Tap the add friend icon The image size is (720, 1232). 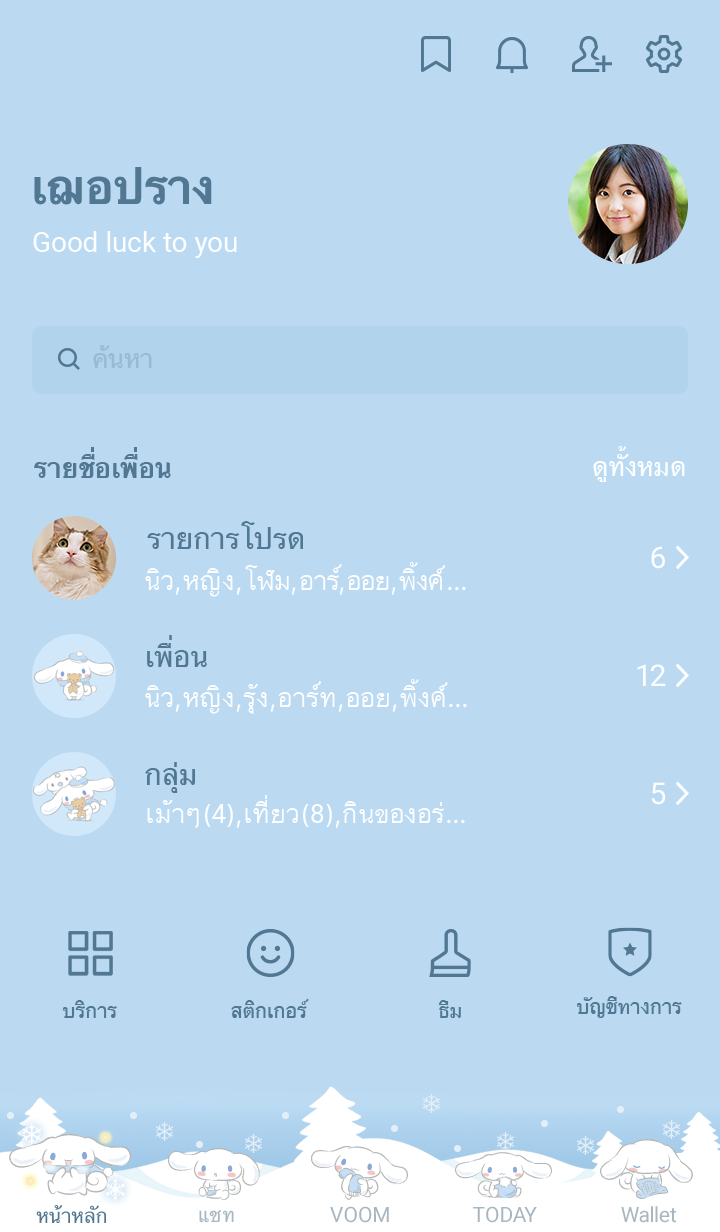click(x=590, y=55)
